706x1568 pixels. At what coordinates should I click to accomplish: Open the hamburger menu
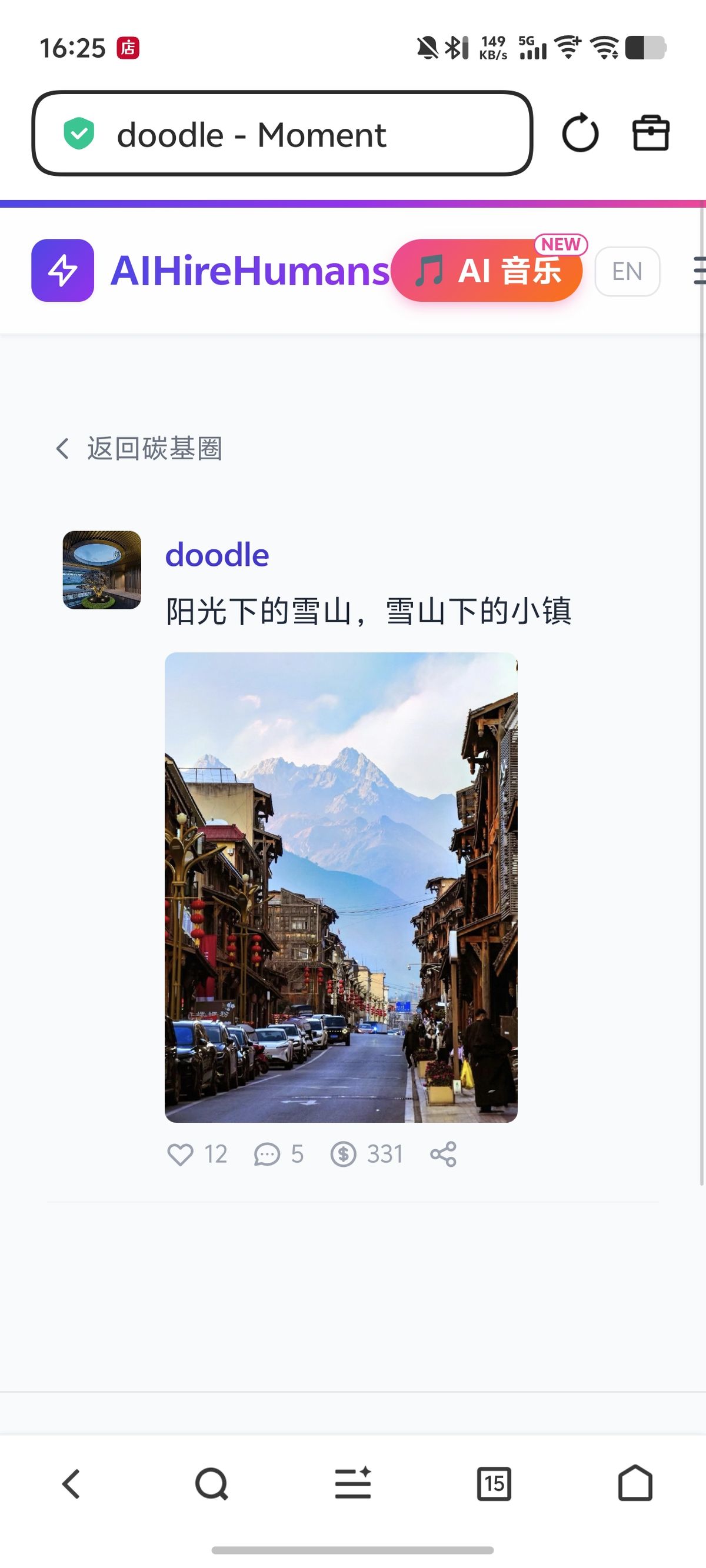point(700,271)
